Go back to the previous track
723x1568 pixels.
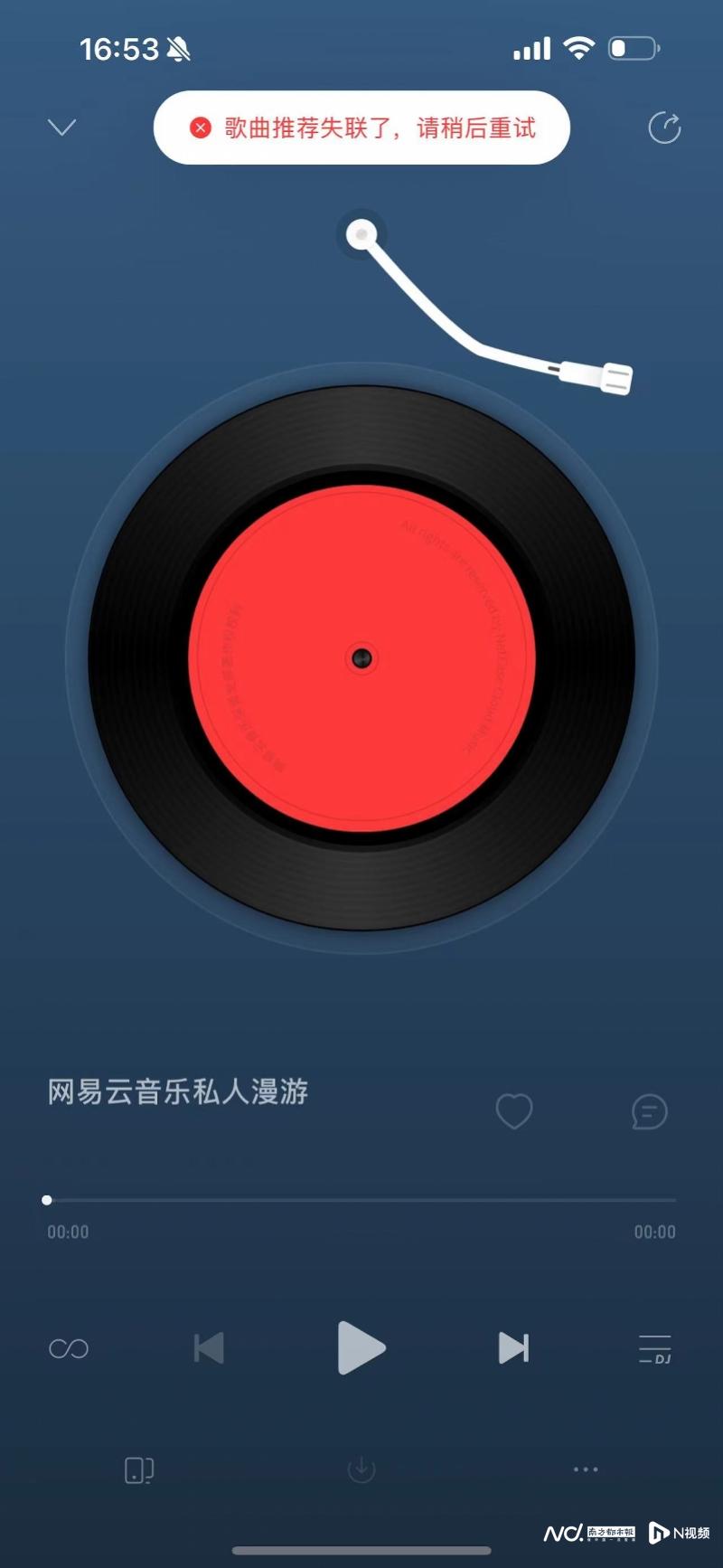pos(209,1348)
